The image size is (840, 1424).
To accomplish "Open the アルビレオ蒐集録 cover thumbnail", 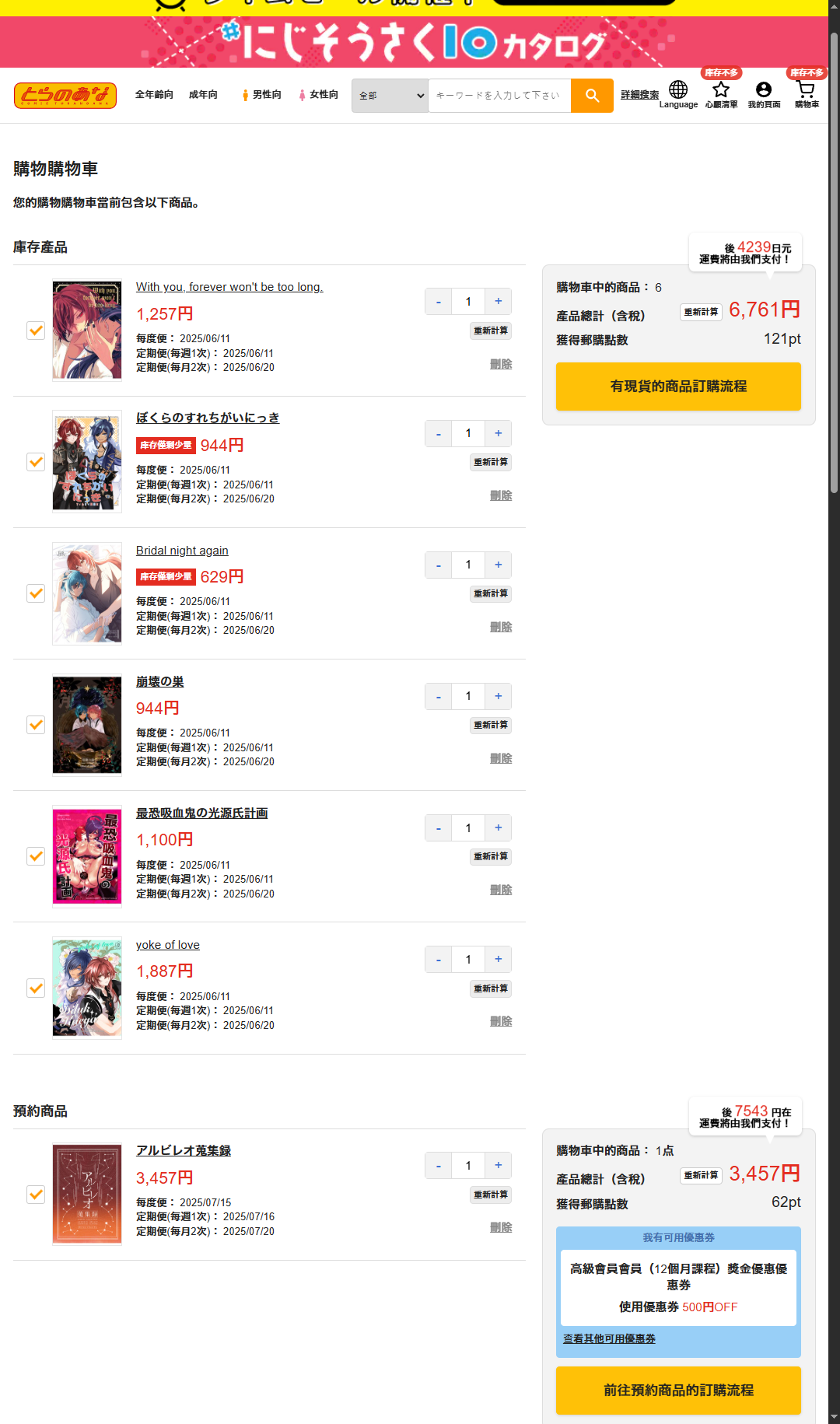I will [87, 1194].
